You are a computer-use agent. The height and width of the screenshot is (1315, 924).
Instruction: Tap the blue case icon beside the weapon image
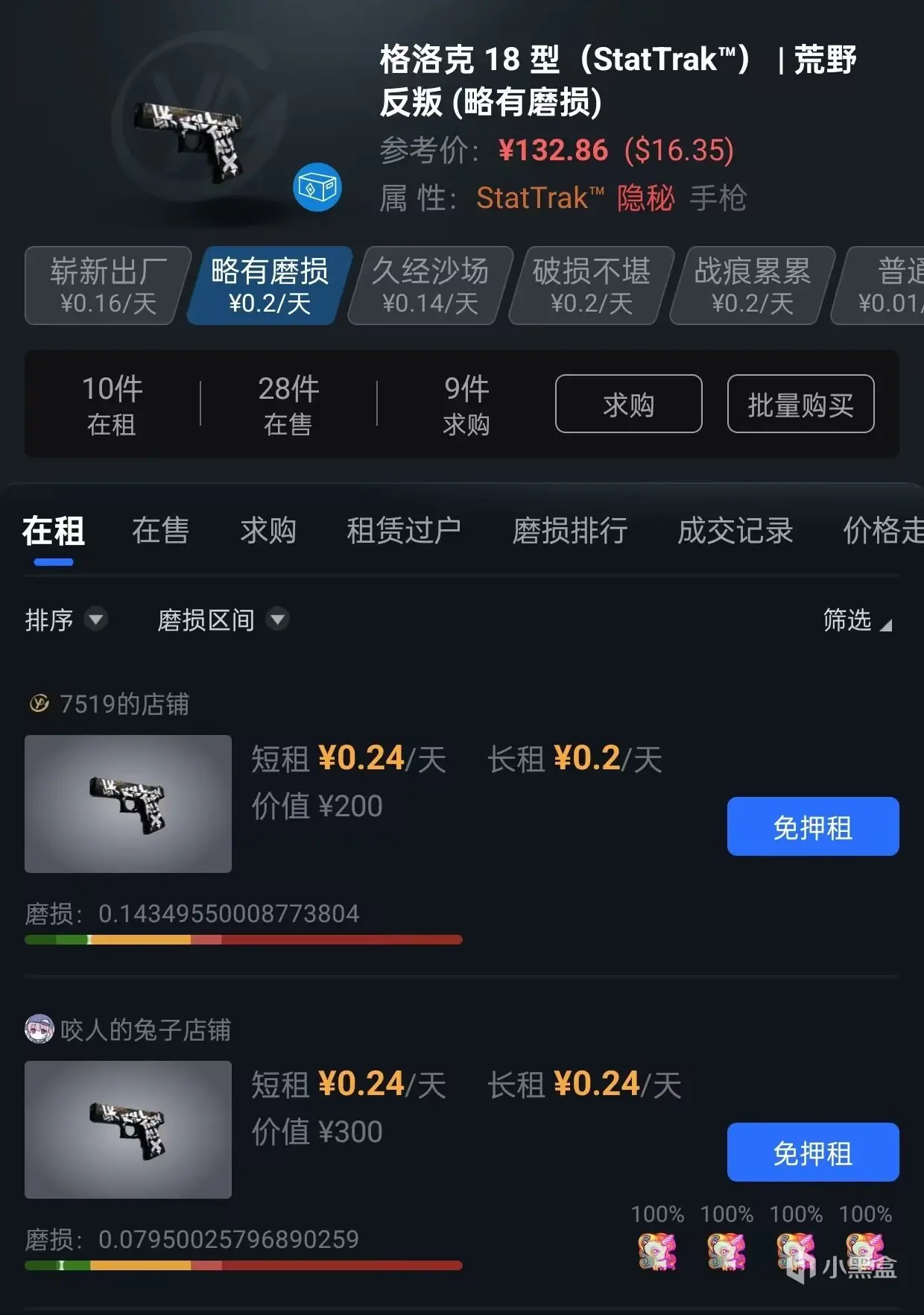pyautogui.click(x=317, y=187)
